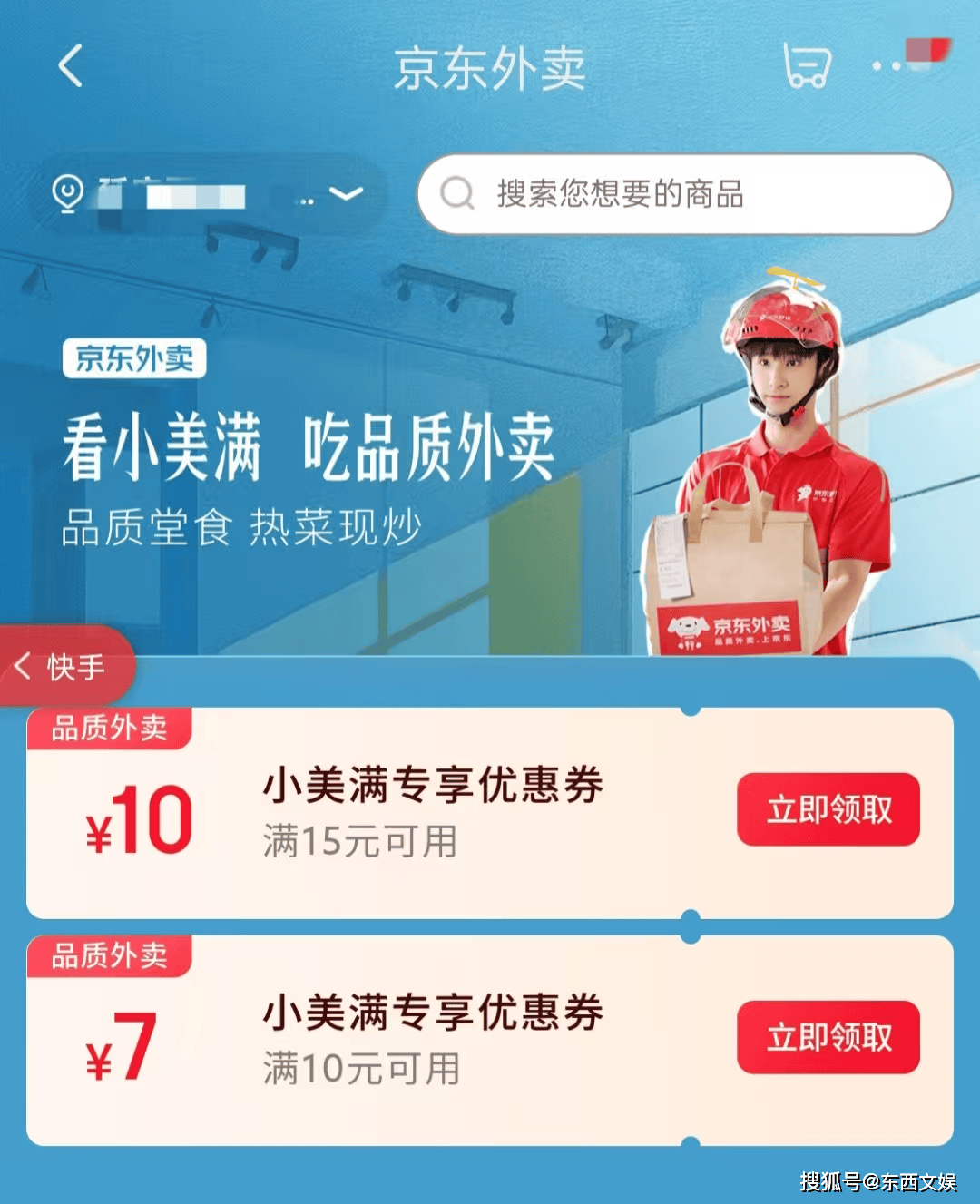The image size is (980, 1204).
Task: Claim the ¥7 coupon with 立即领取
Action: [x=828, y=1037]
